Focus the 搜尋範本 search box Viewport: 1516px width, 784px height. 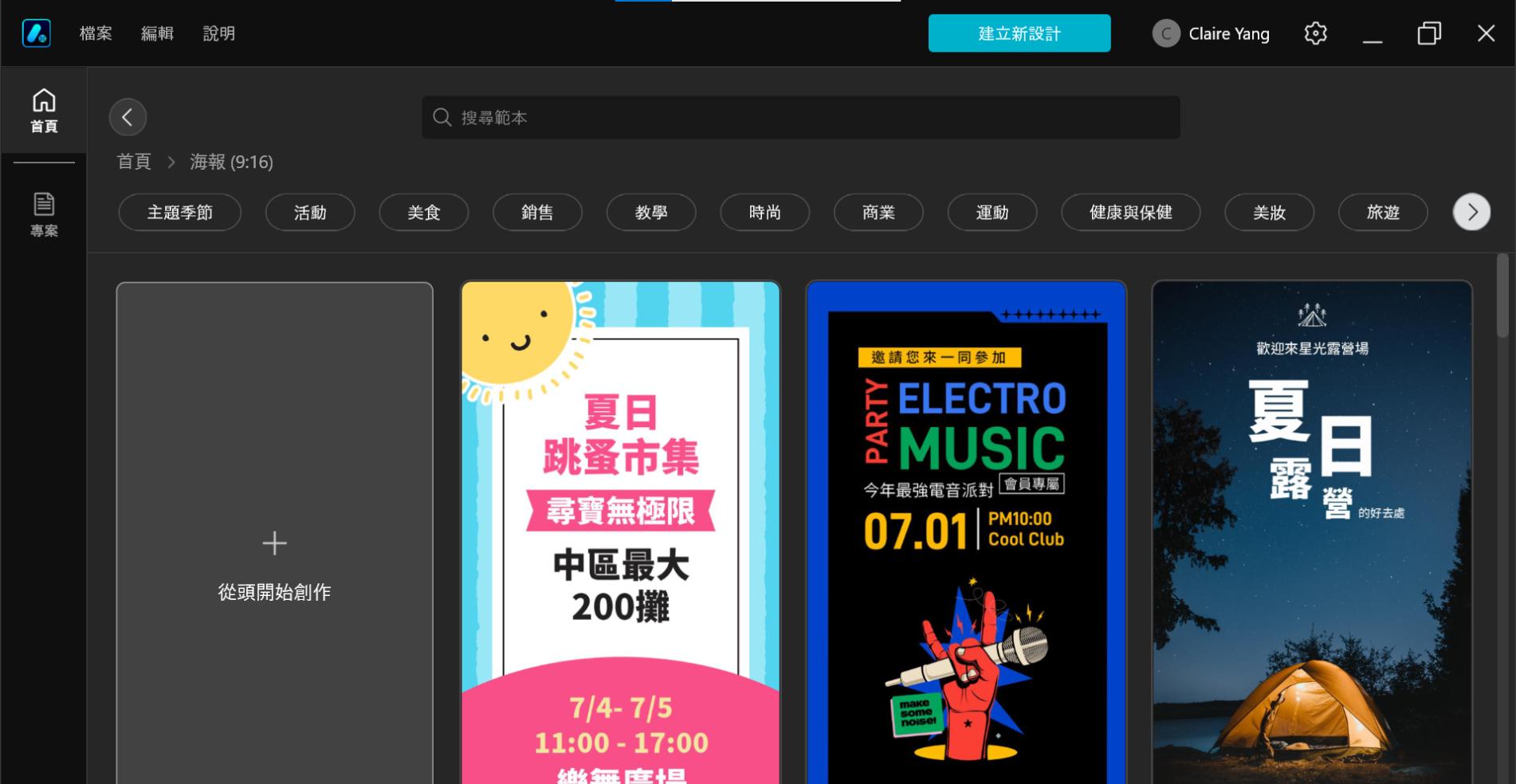[x=800, y=118]
